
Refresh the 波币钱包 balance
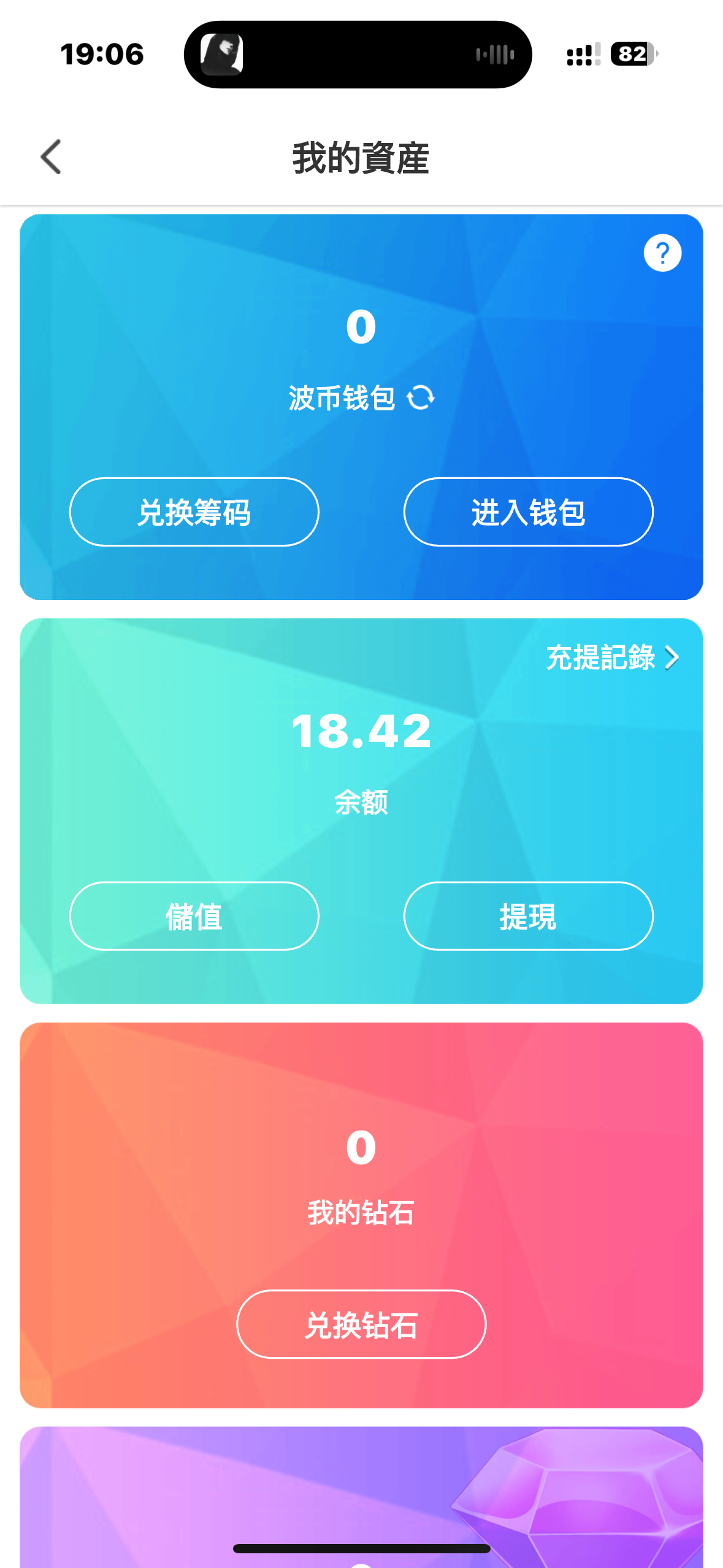421,398
